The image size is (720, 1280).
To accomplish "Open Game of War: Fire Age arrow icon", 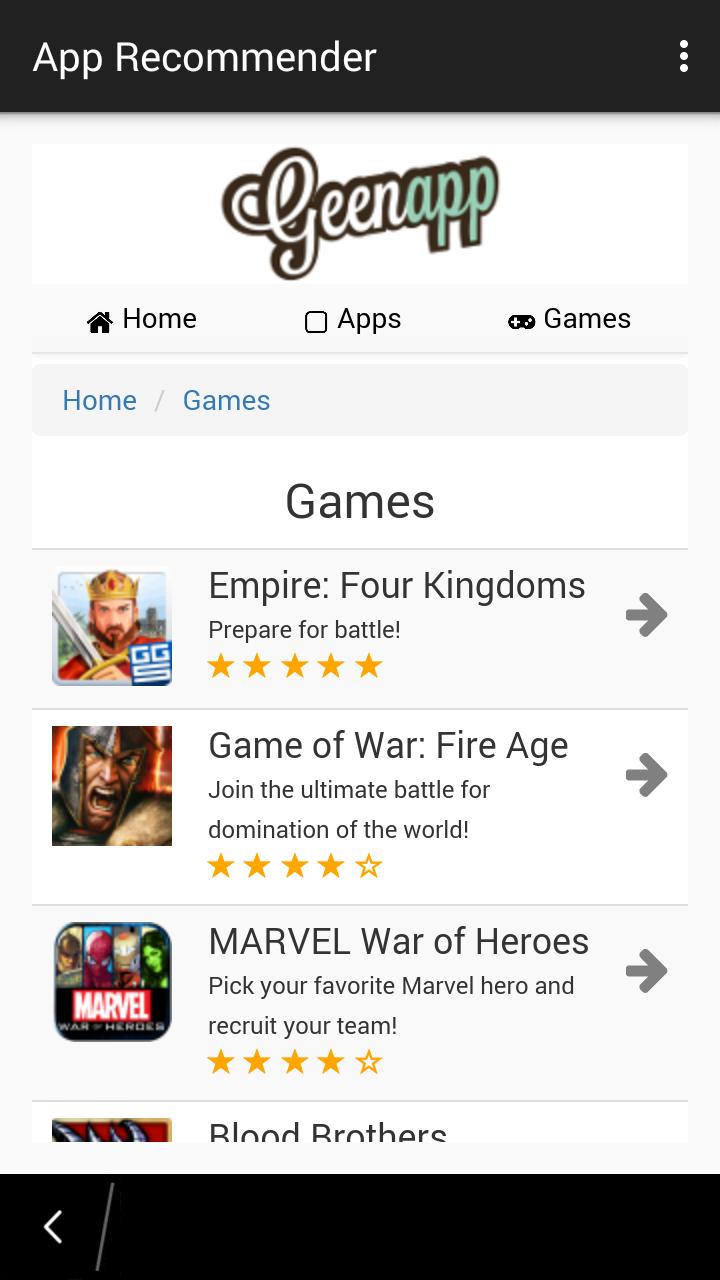I will 646,775.
